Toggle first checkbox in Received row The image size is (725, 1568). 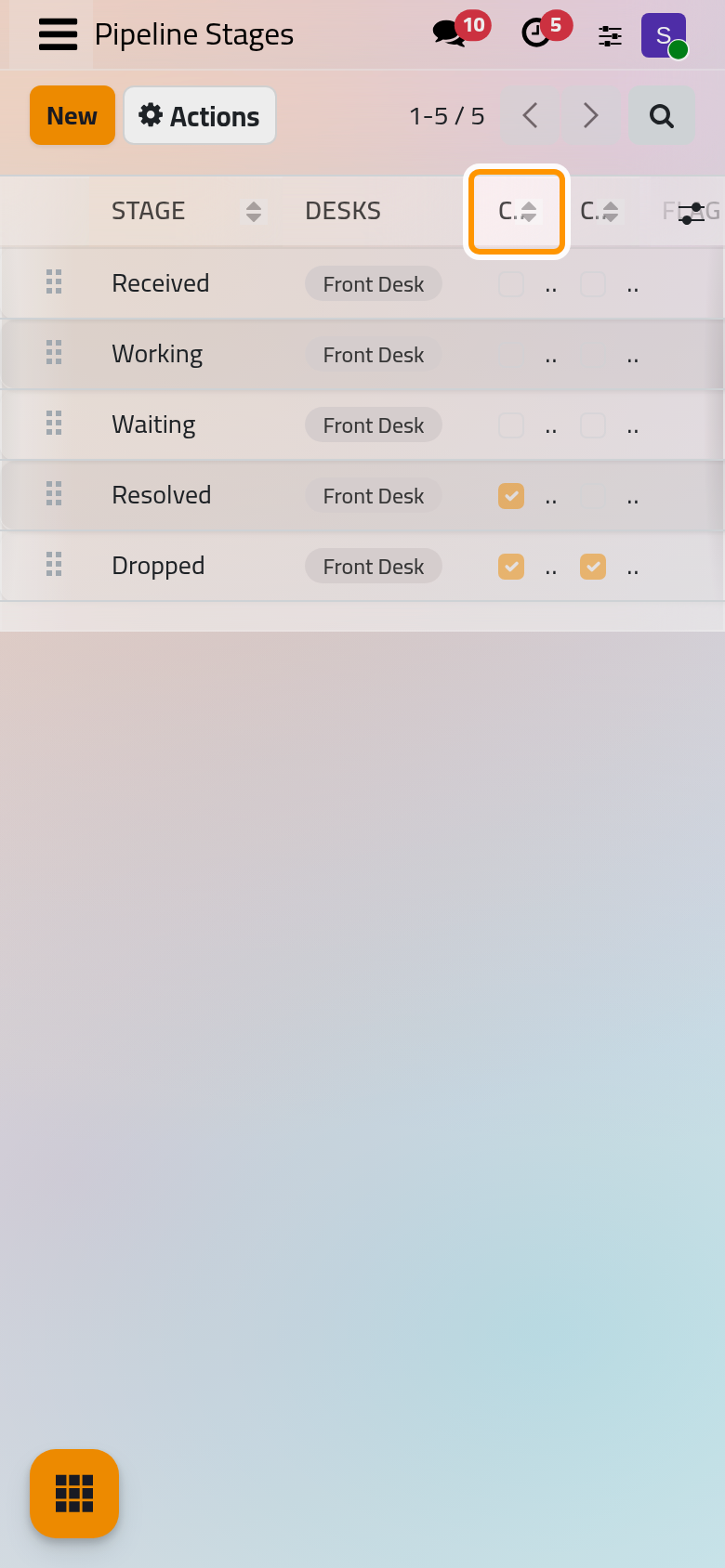click(511, 284)
